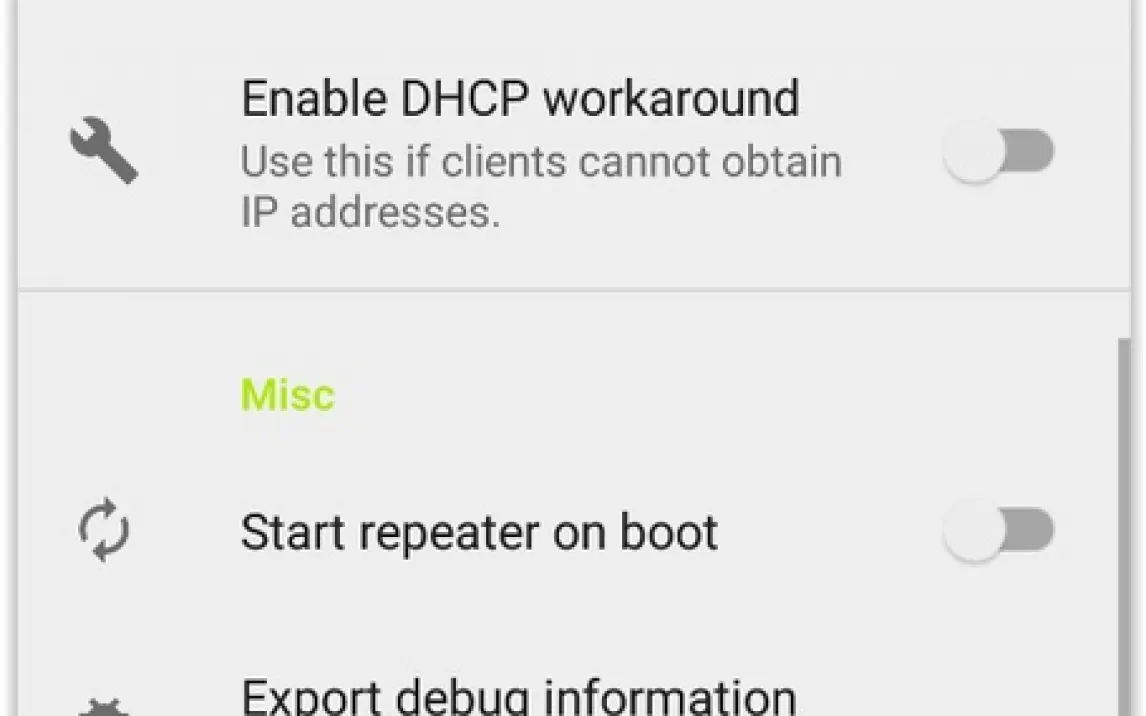Screen dimensions: 1146x716
Task: Open Export debug information
Action: [518, 696]
